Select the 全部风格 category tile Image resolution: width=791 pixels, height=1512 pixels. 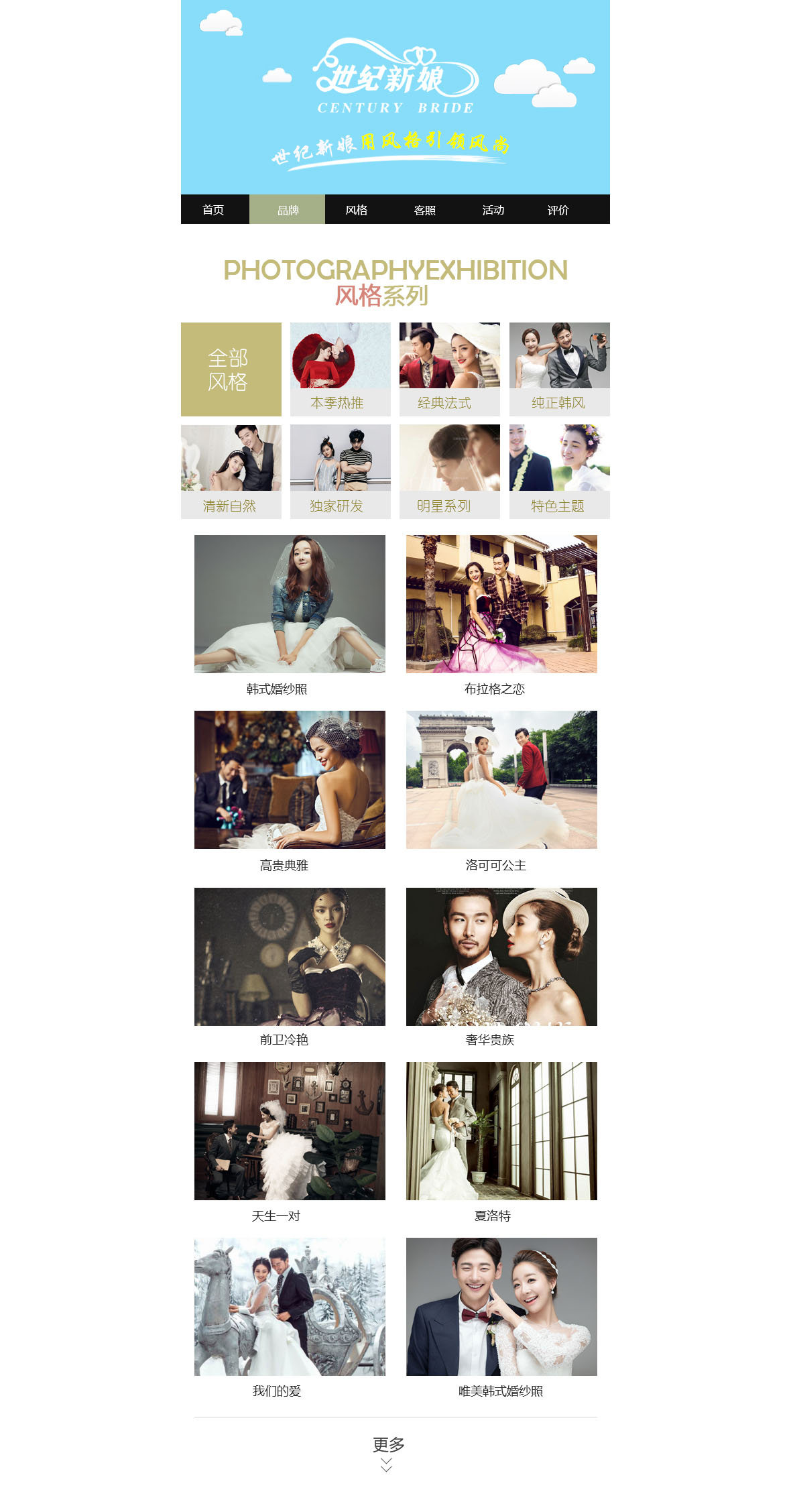point(231,369)
